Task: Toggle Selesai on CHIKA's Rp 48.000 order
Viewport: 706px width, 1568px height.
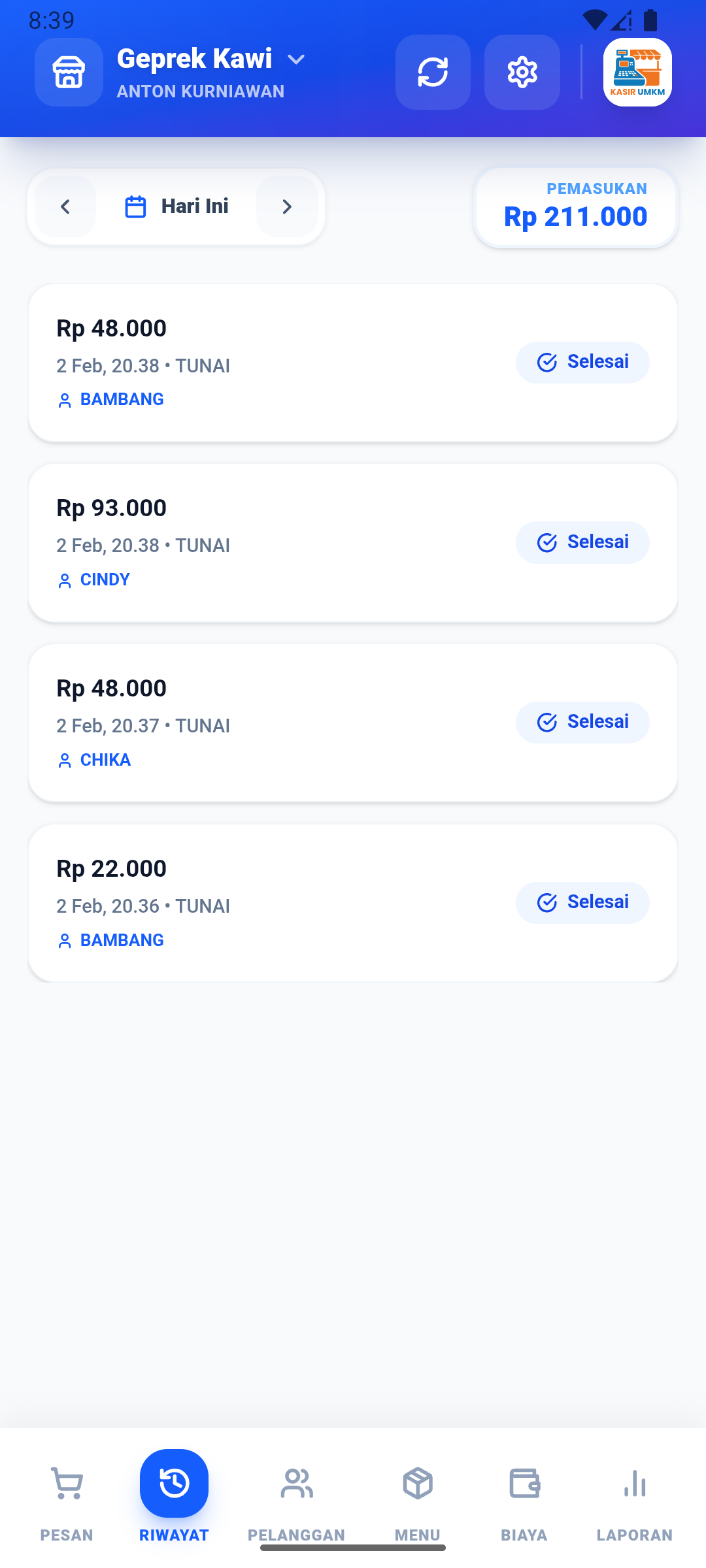Action: [582, 722]
